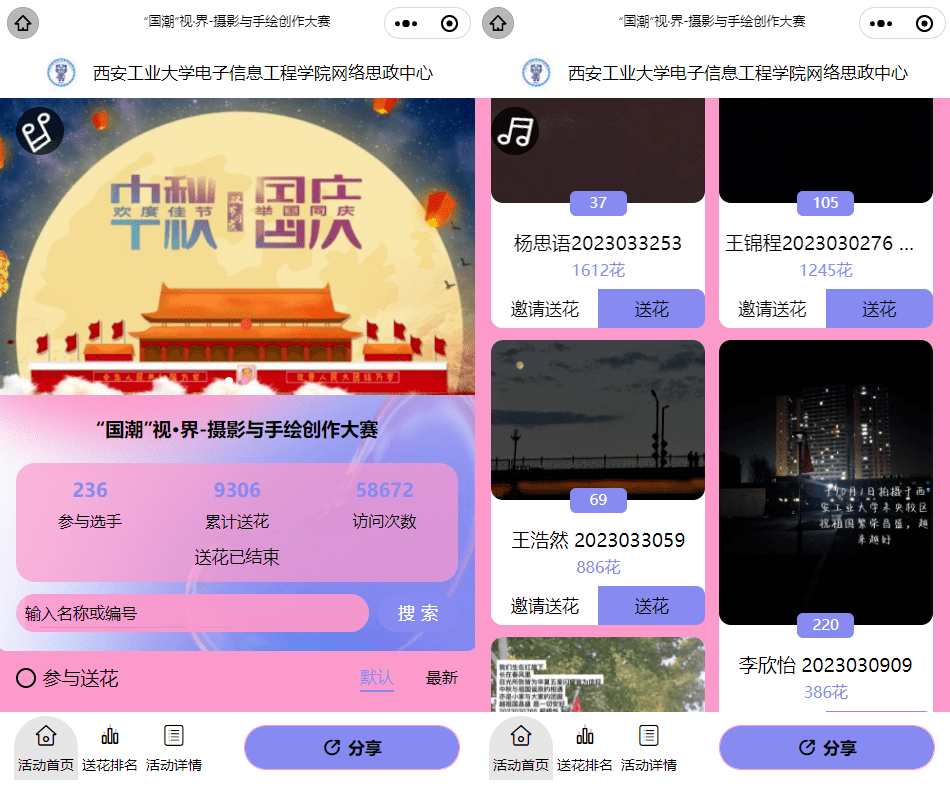The image size is (950, 790).
Task: Hit the 搜索 search button
Action: (418, 613)
